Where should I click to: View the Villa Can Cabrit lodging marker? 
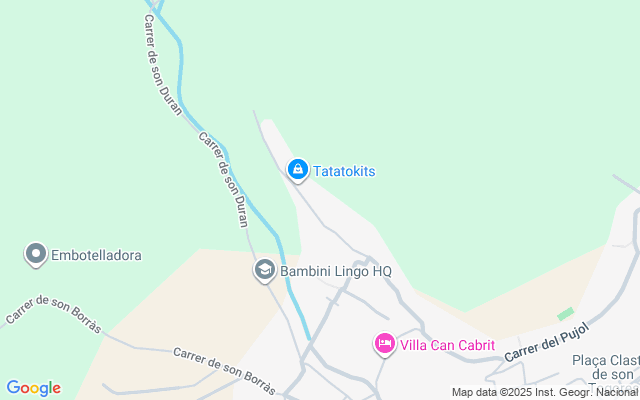tap(384, 345)
